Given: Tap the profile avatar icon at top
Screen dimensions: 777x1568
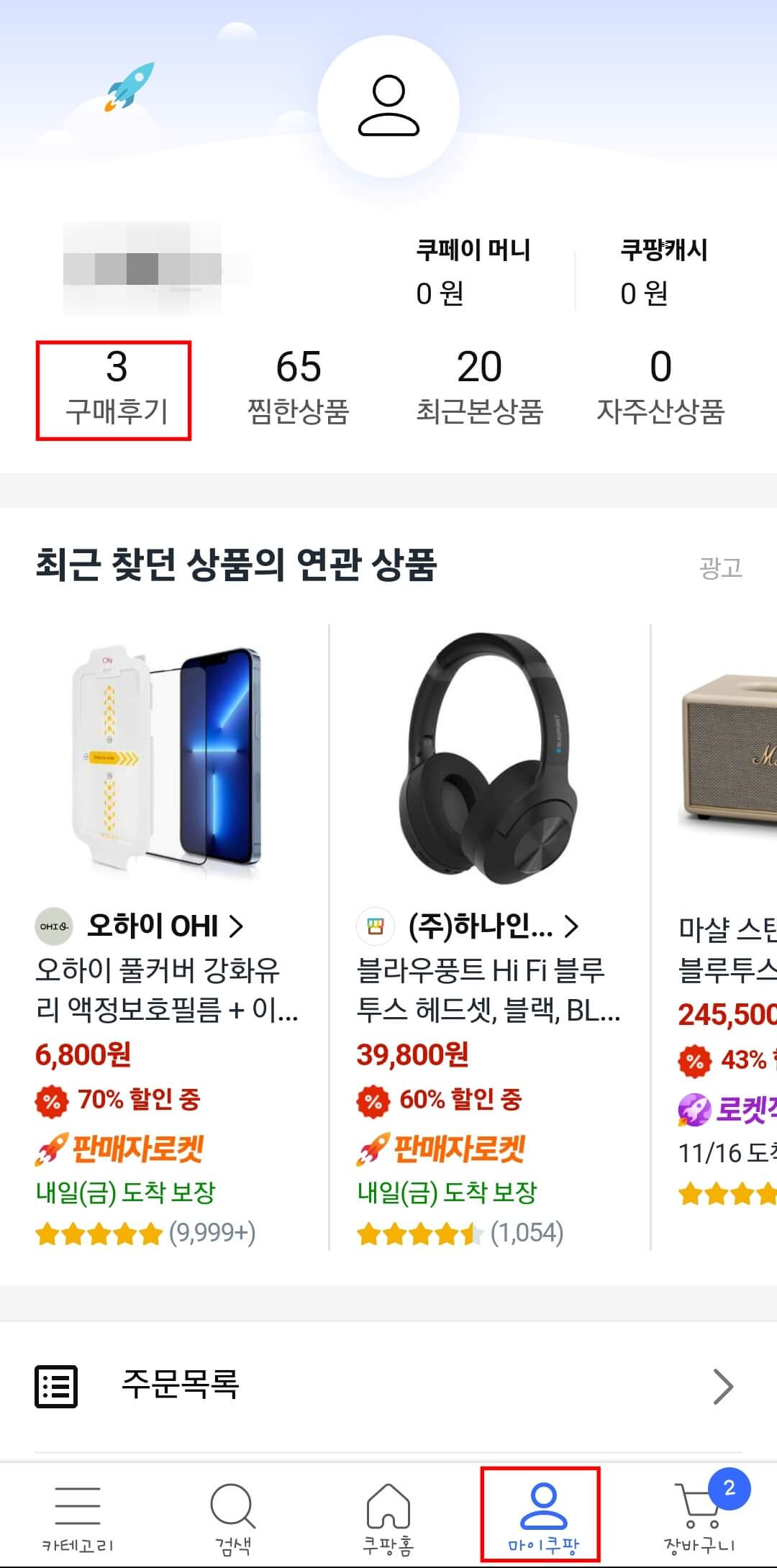Looking at the screenshot, I should (x=388, y=104).
